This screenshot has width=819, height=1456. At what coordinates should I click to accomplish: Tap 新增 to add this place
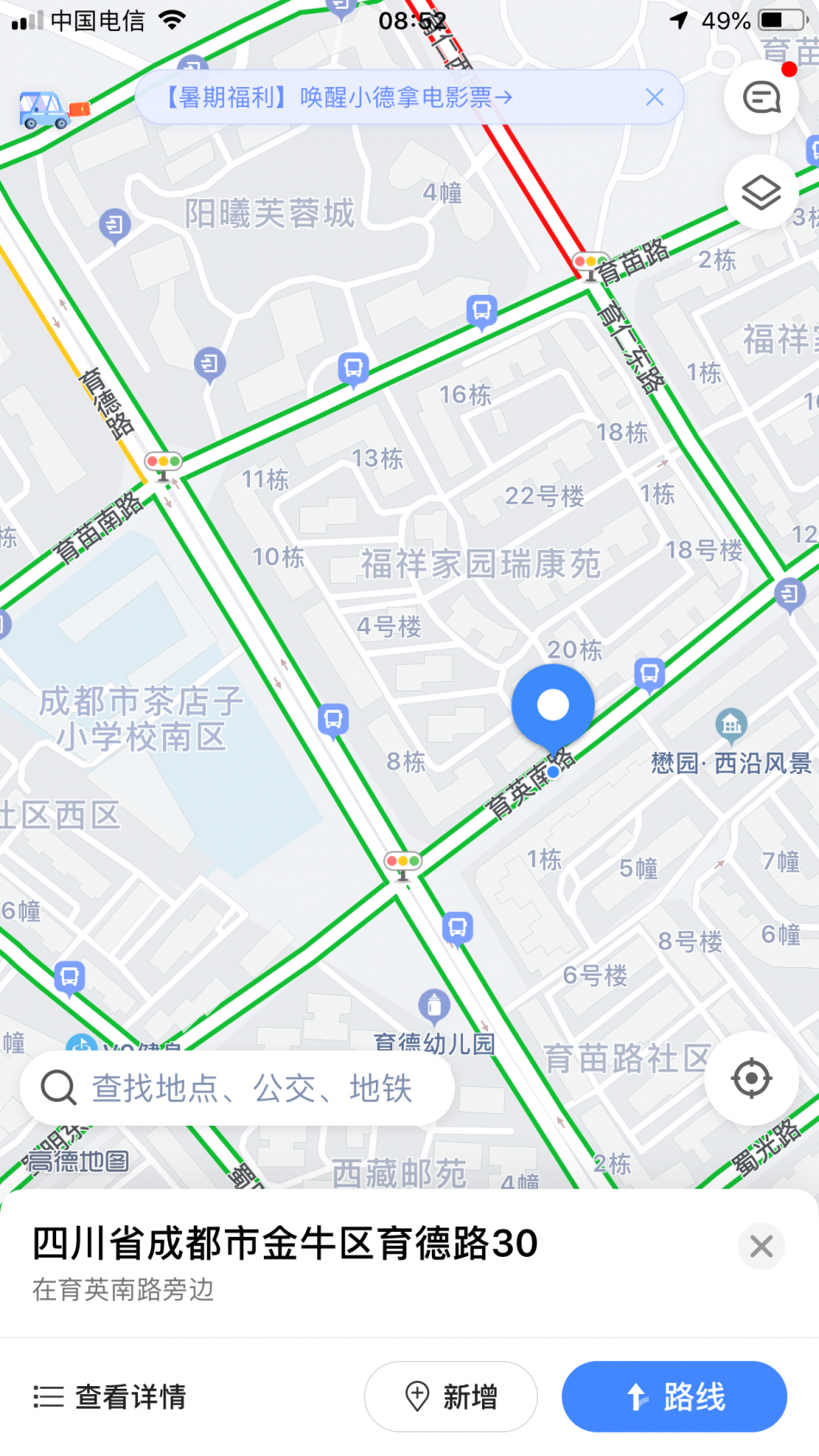(x=451, y=1396)
